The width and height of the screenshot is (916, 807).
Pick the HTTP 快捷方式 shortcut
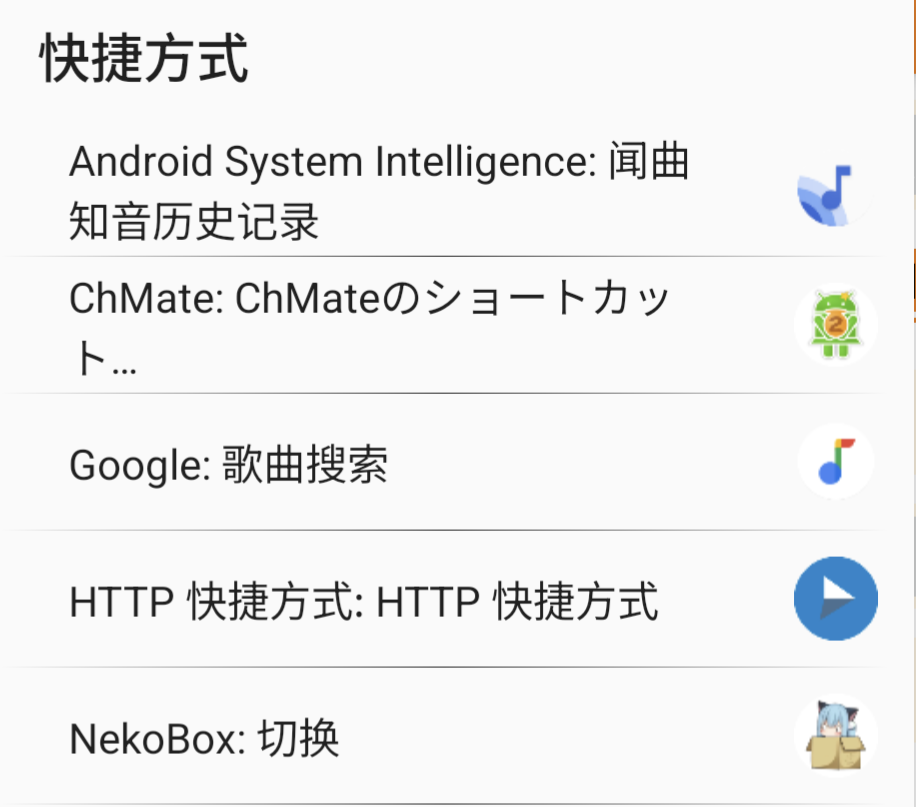pos(380,603)
